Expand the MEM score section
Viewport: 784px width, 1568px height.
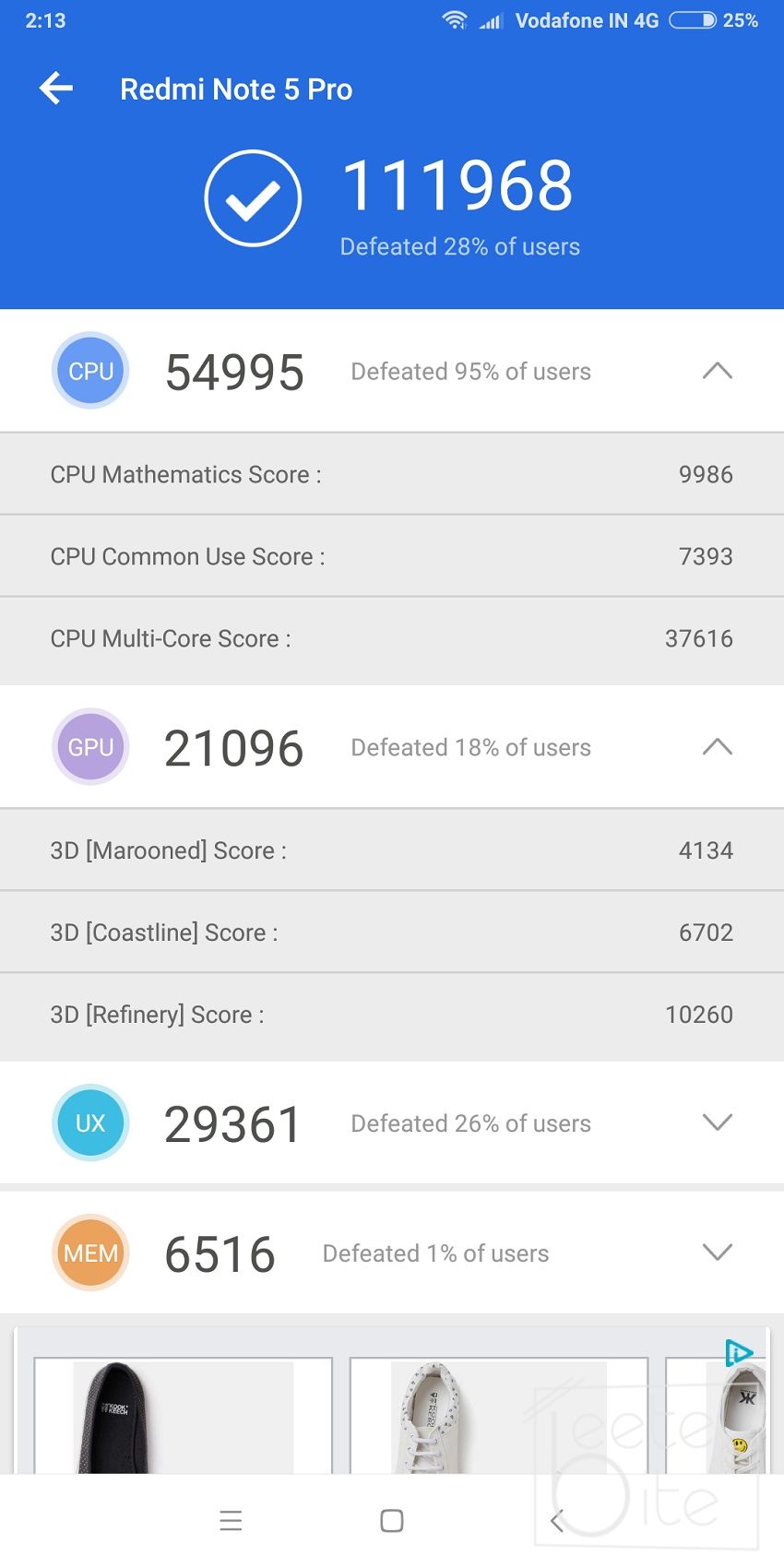717,1253
